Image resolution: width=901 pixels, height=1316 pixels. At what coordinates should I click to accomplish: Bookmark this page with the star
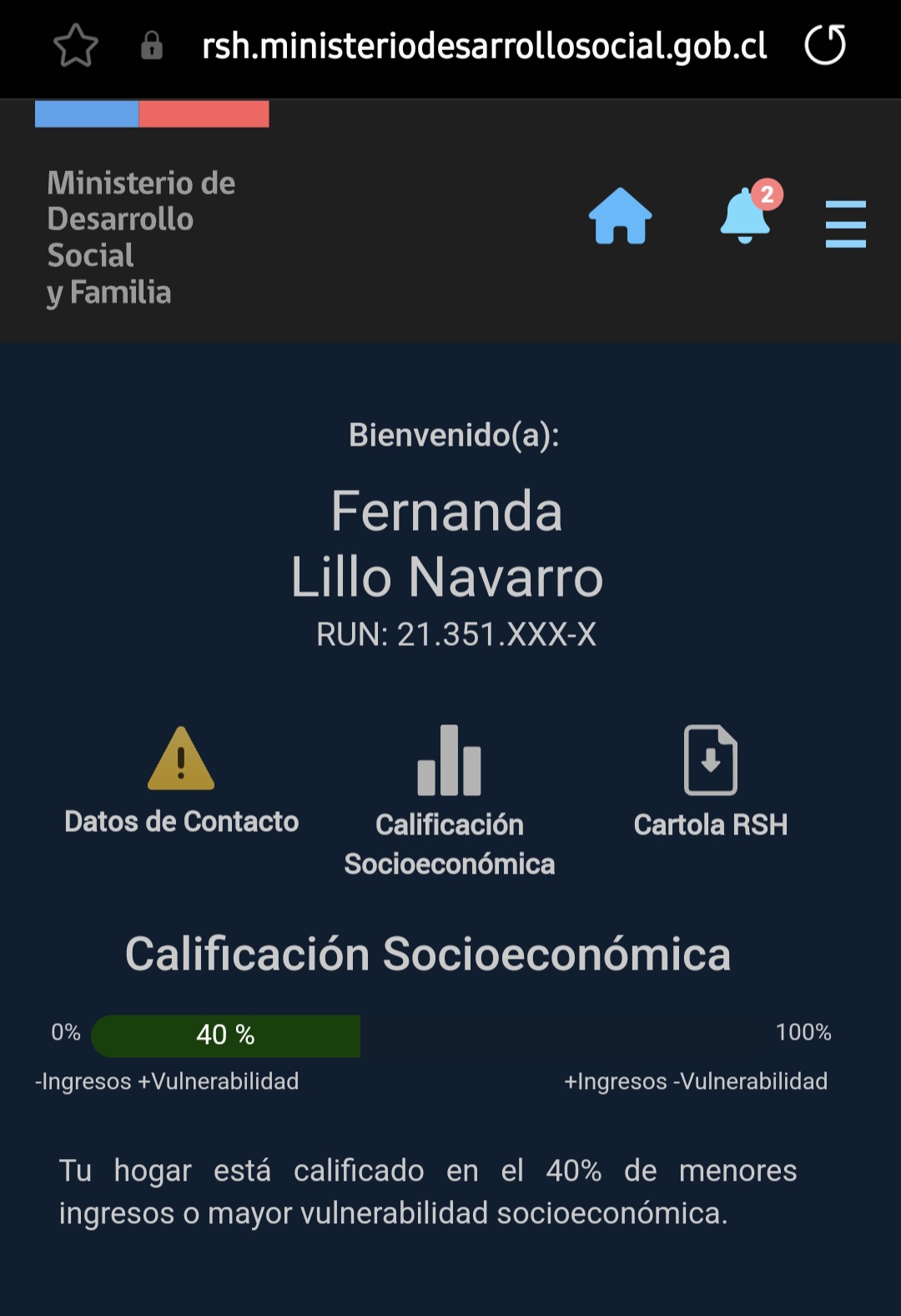coord(76,45)
